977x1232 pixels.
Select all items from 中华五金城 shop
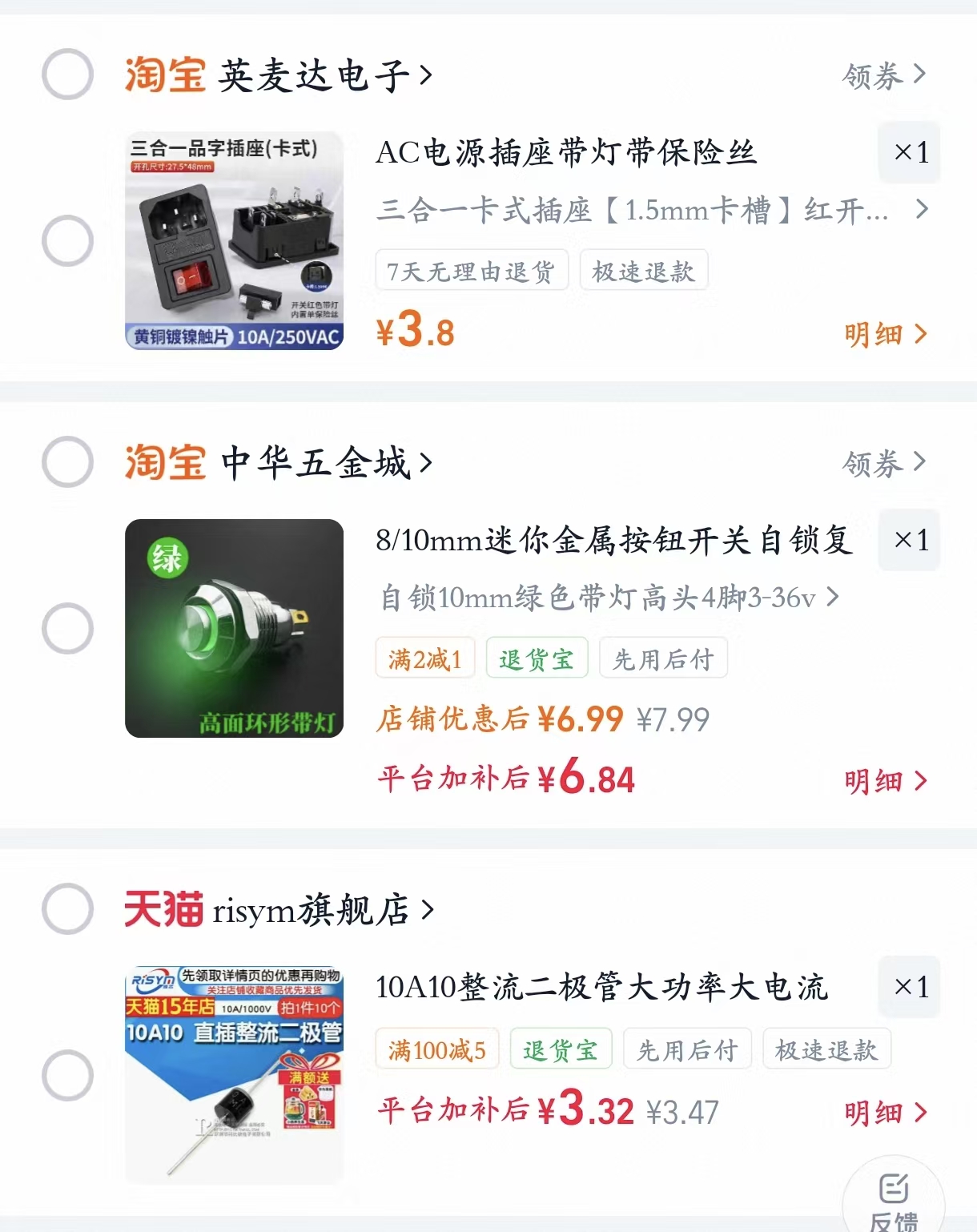[x=68, y=462]
